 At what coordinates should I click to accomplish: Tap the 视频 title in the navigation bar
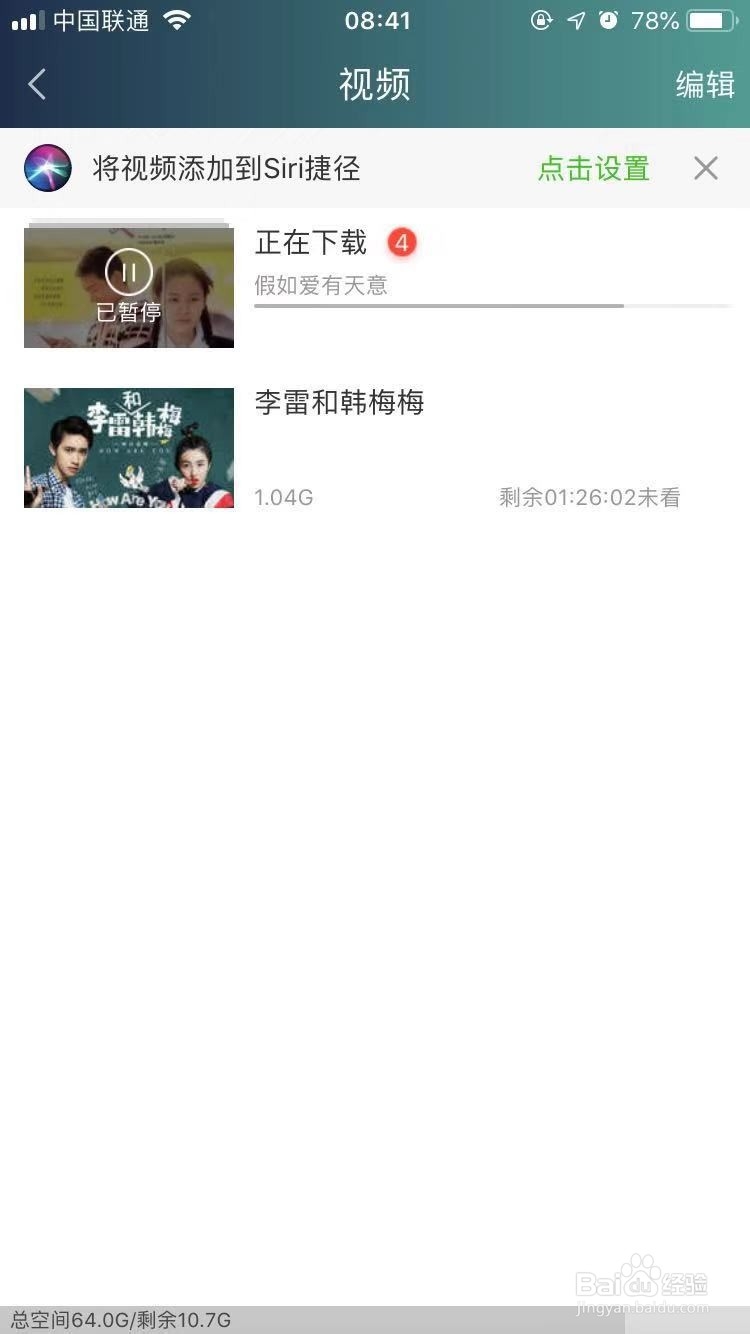click(x=374, y=84)
